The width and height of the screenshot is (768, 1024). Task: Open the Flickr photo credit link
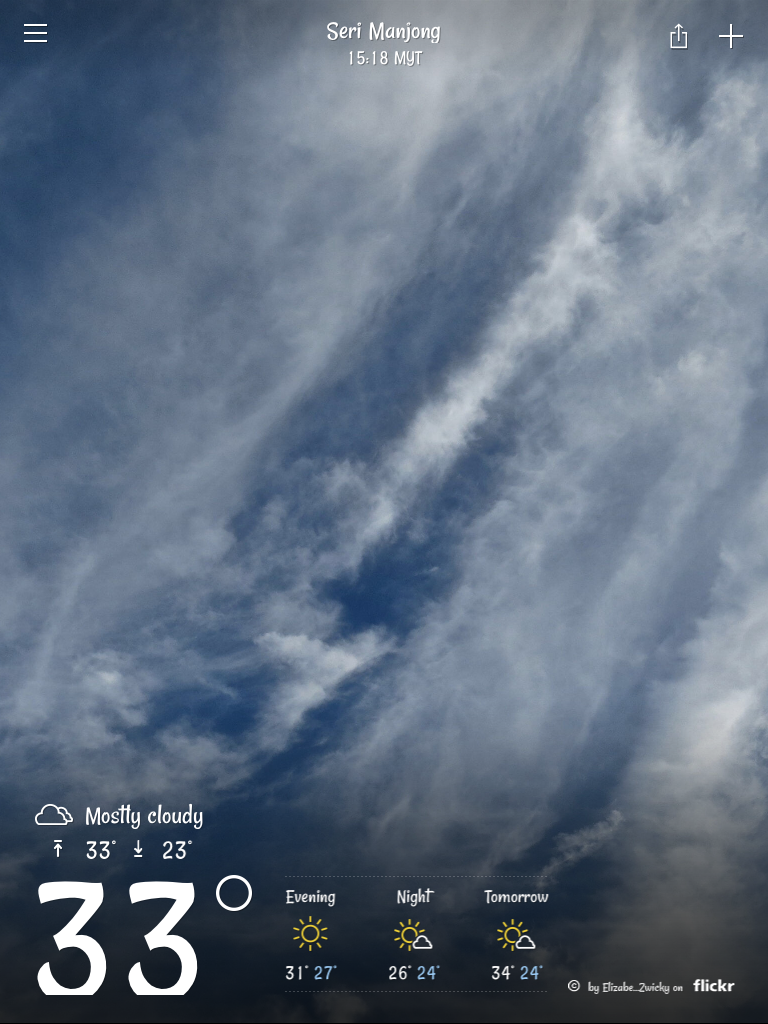[713, 986]
